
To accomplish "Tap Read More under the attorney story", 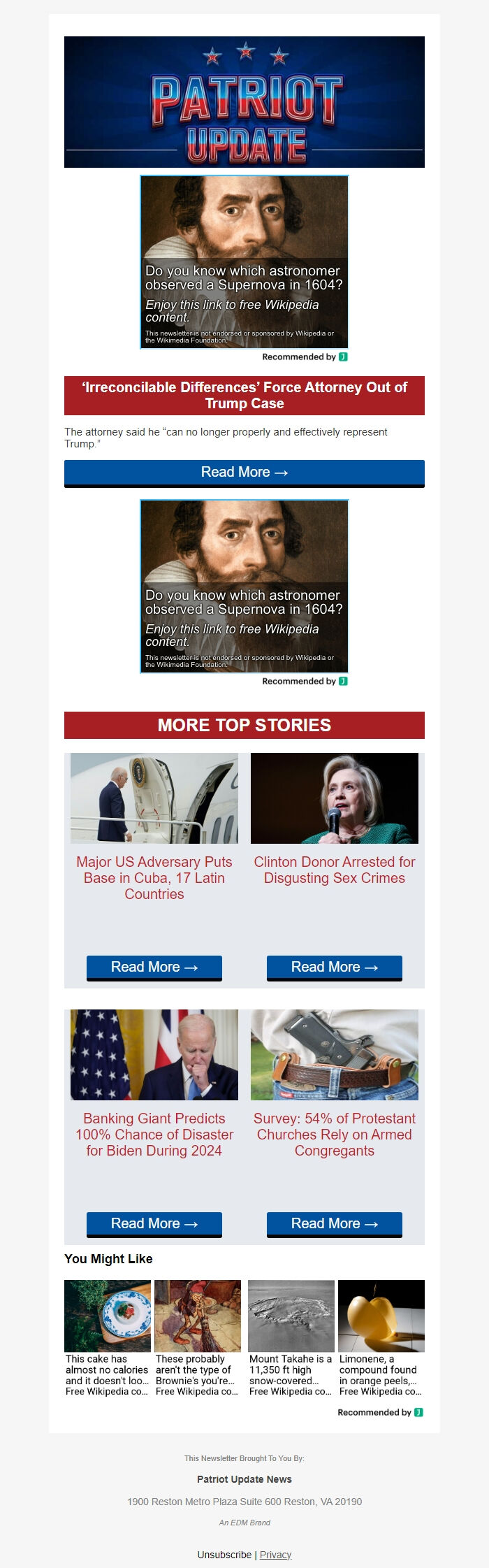I will point(245,472).
